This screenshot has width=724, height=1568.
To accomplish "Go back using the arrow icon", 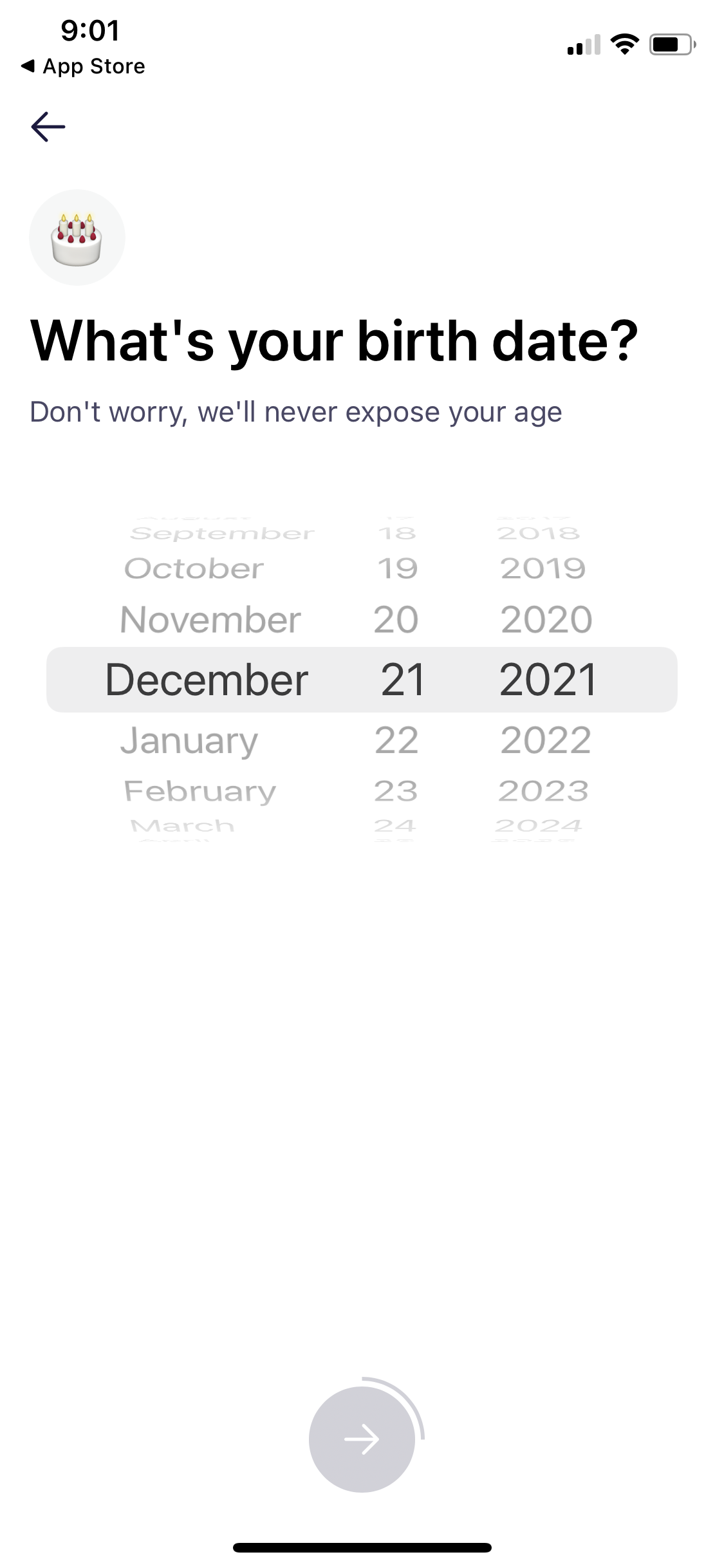I will [x=48, y=126].
